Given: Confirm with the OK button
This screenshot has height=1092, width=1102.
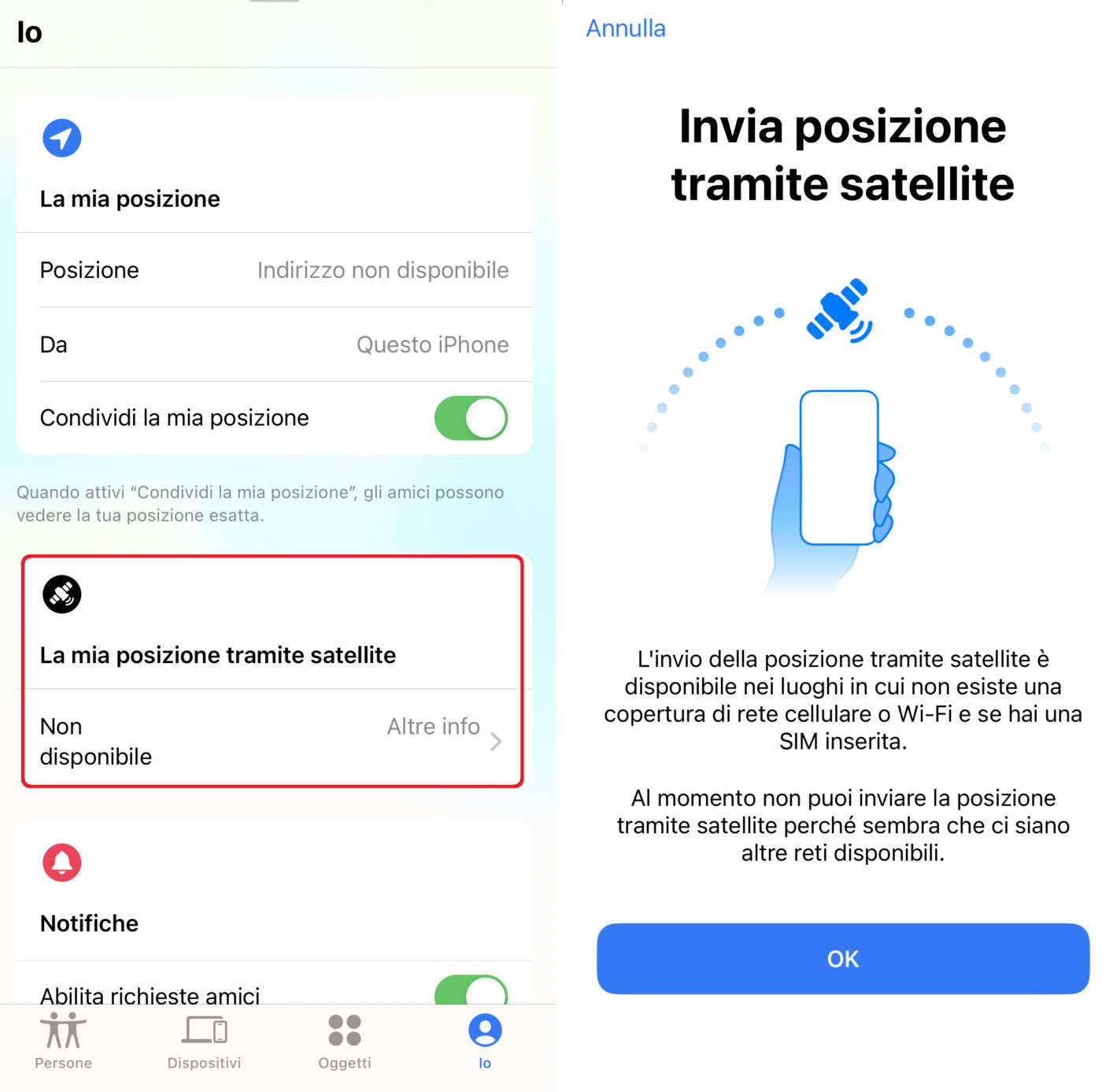Looking at the screenshot, I should (x=842, y=958).
